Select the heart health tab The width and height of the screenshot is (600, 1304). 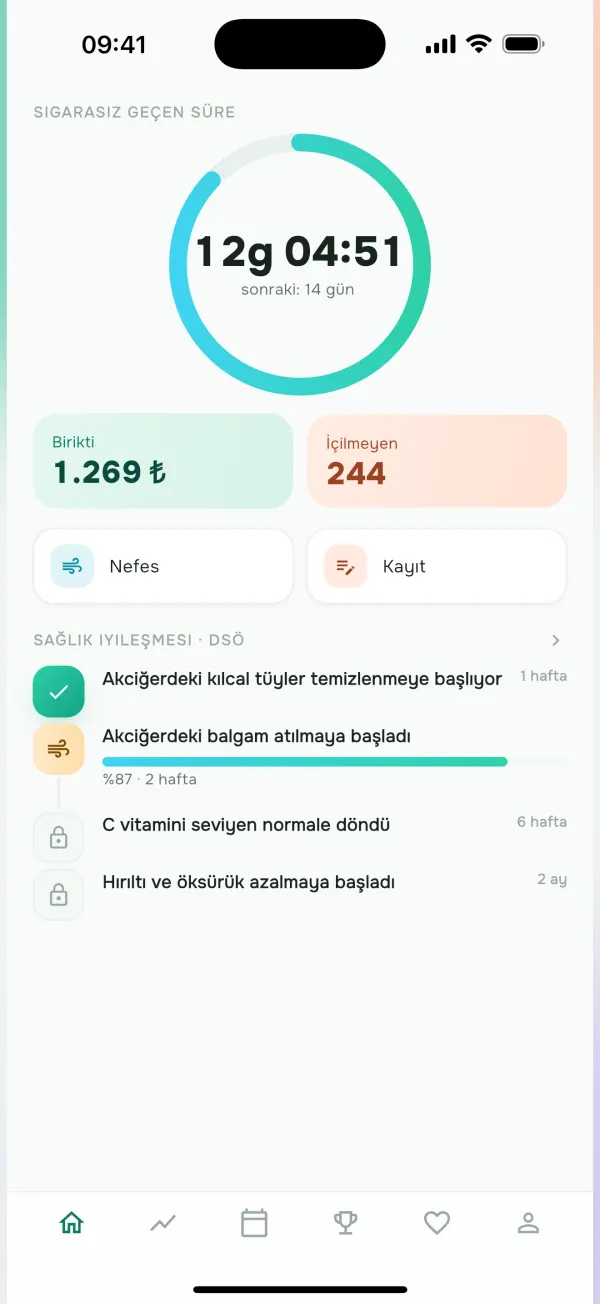(437, 1222)
